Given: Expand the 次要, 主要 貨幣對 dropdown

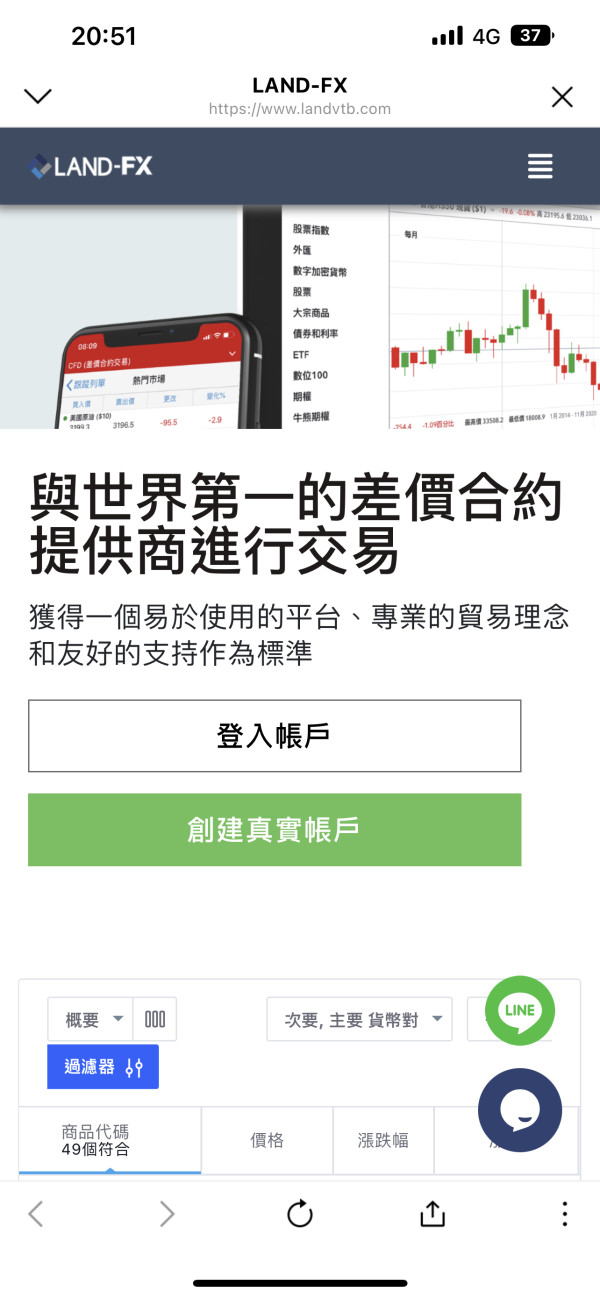Looking at the screenshot, I should [x=359, y=1019].
